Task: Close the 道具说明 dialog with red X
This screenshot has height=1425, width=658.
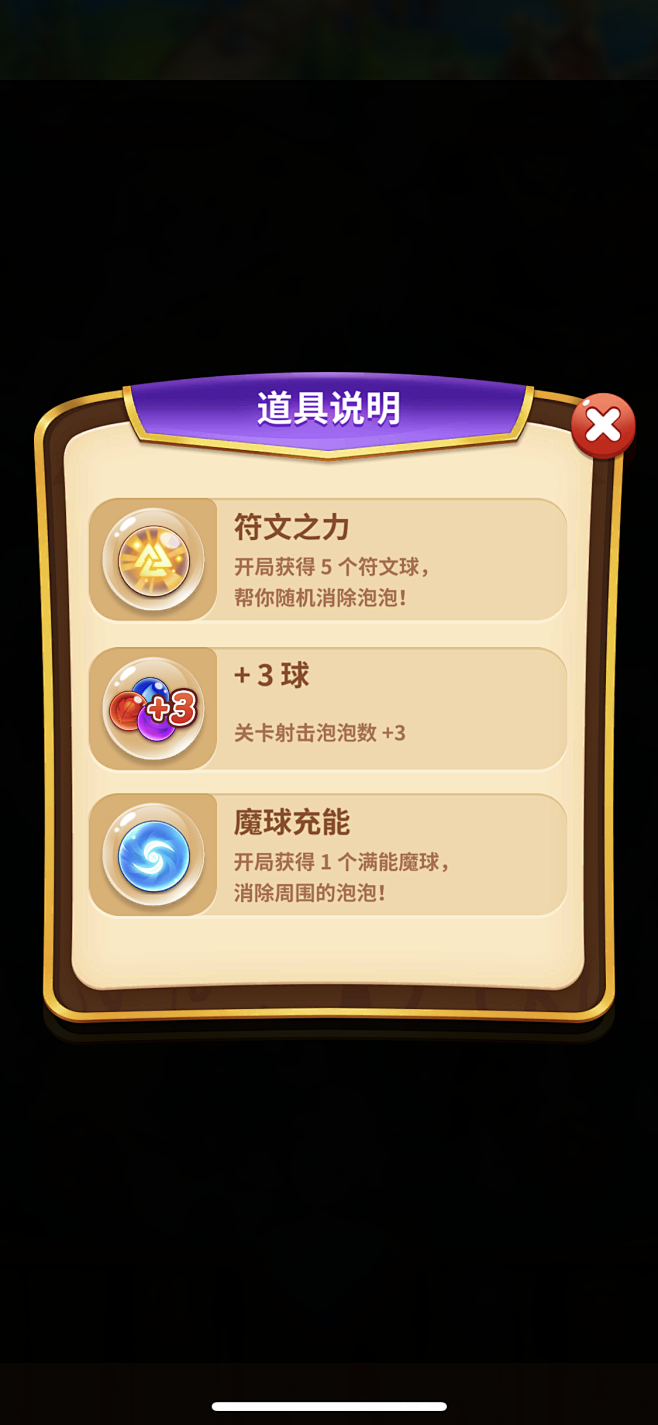Action: click(603, 426)
